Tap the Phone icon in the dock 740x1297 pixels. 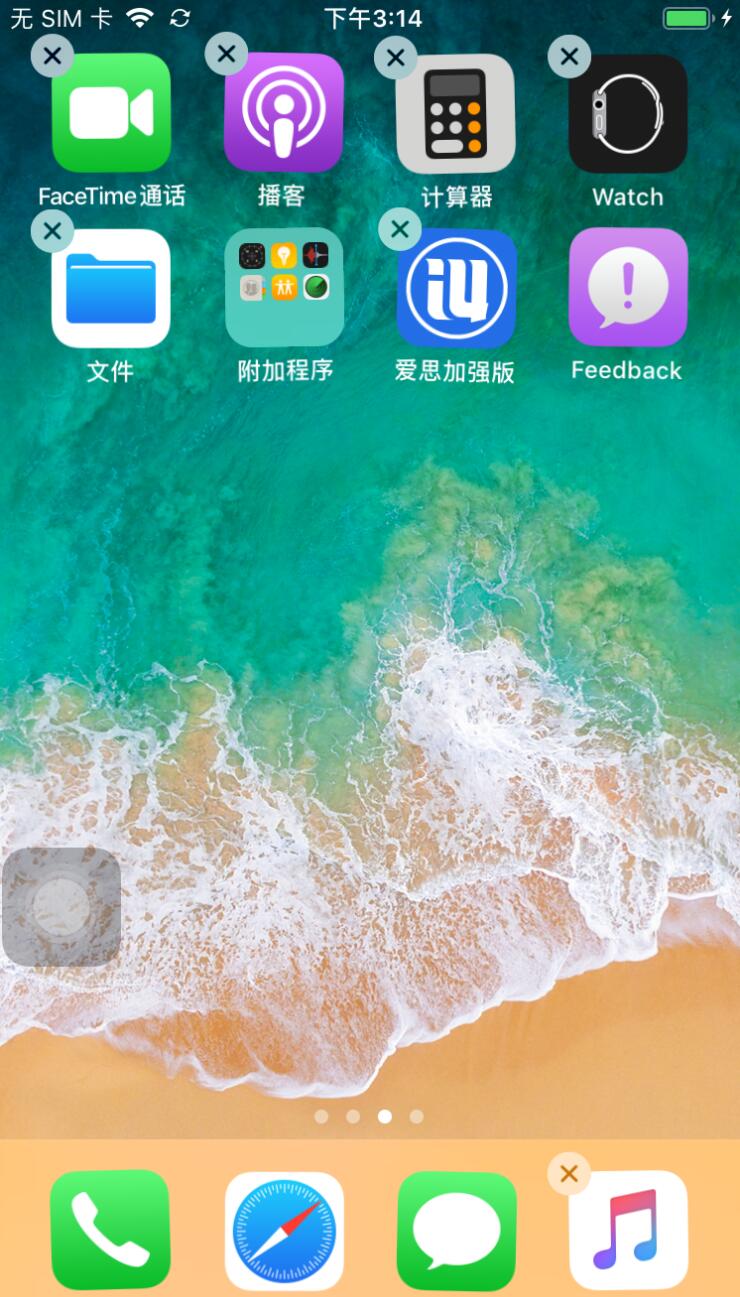(111, 1230)
